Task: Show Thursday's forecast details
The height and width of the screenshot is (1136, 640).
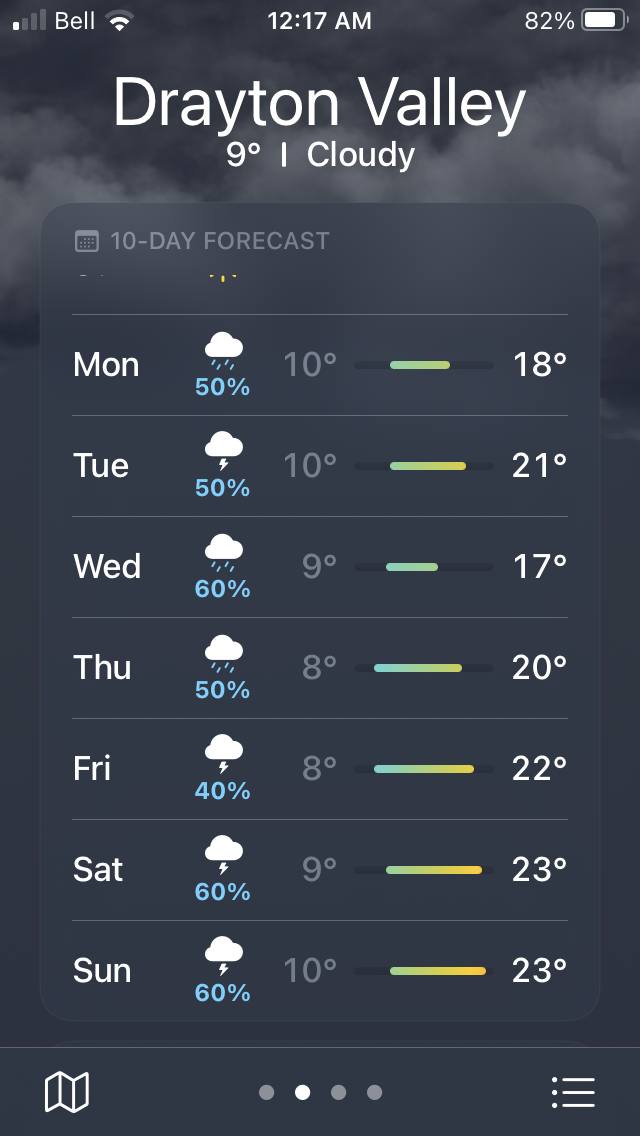Action: 320,668
